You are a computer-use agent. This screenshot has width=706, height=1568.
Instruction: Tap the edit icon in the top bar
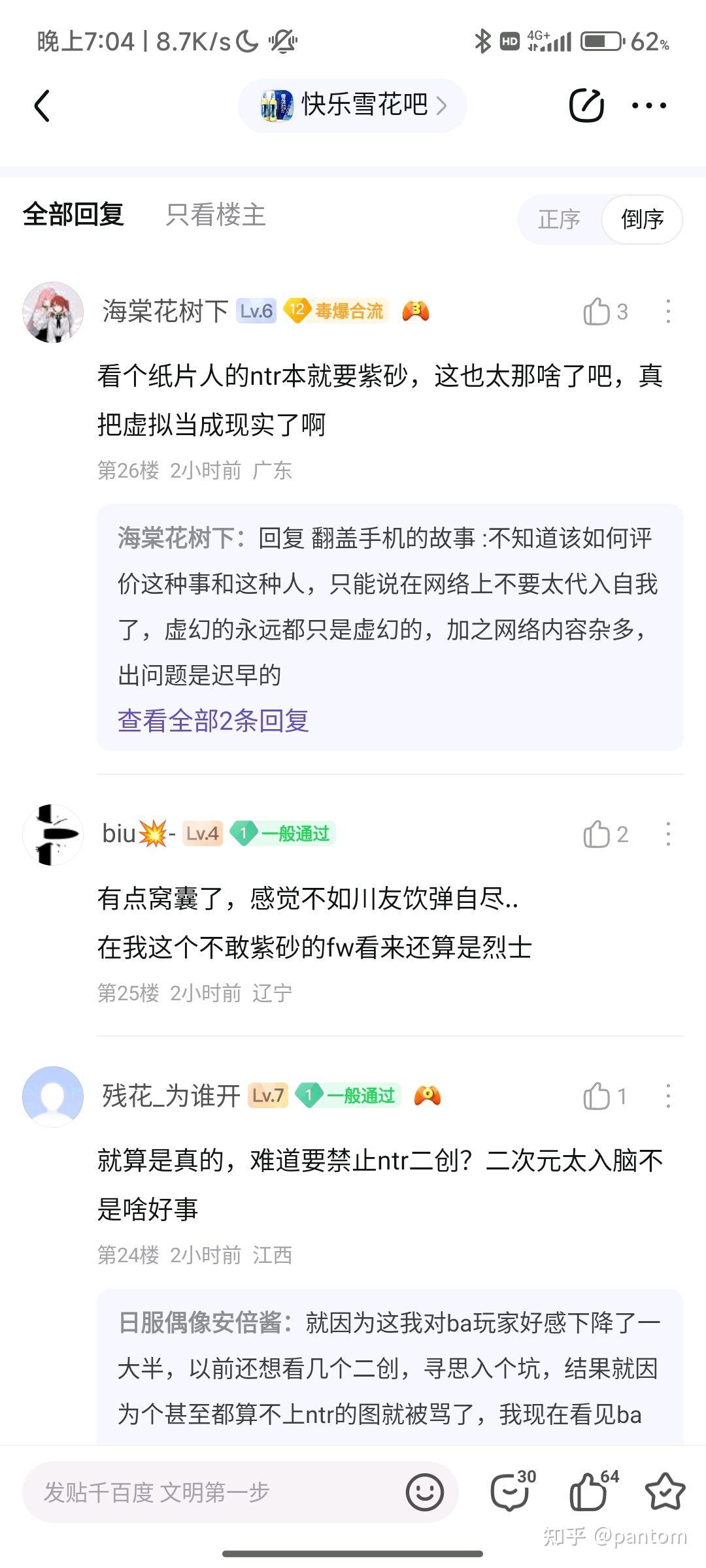pos(586,106)
